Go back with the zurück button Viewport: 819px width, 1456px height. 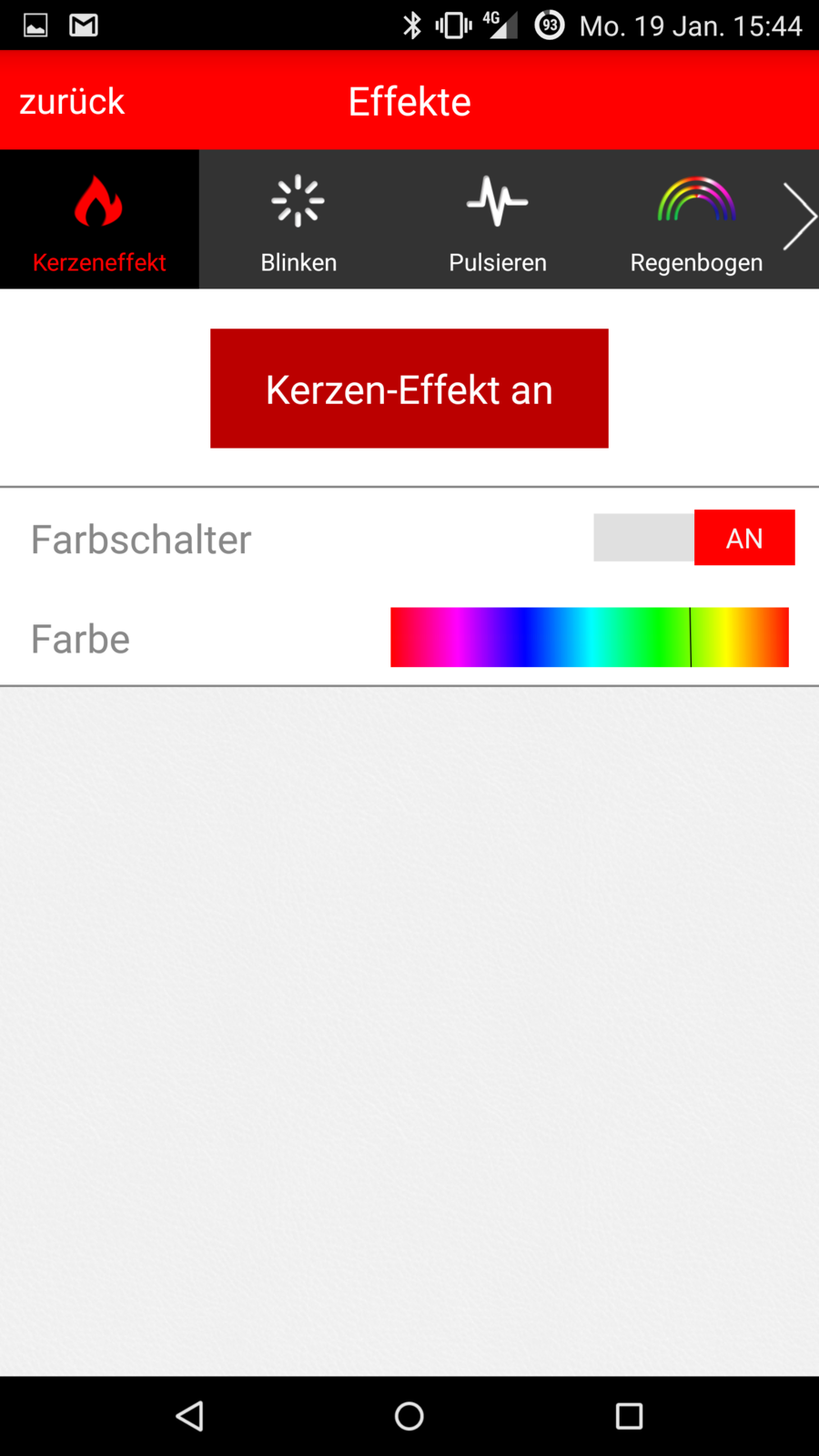[72, 101]
